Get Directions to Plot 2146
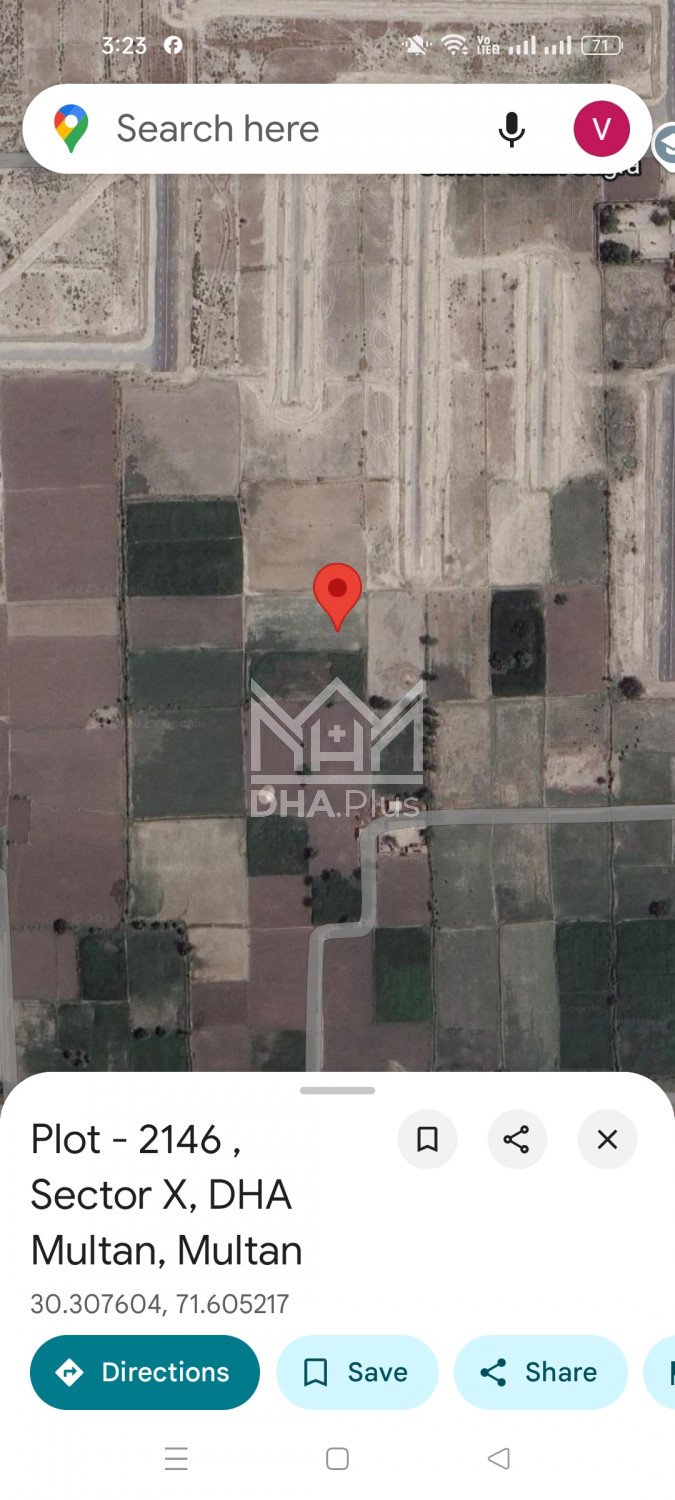This screenshot has width=675, height=1500. click(145, 1372)
